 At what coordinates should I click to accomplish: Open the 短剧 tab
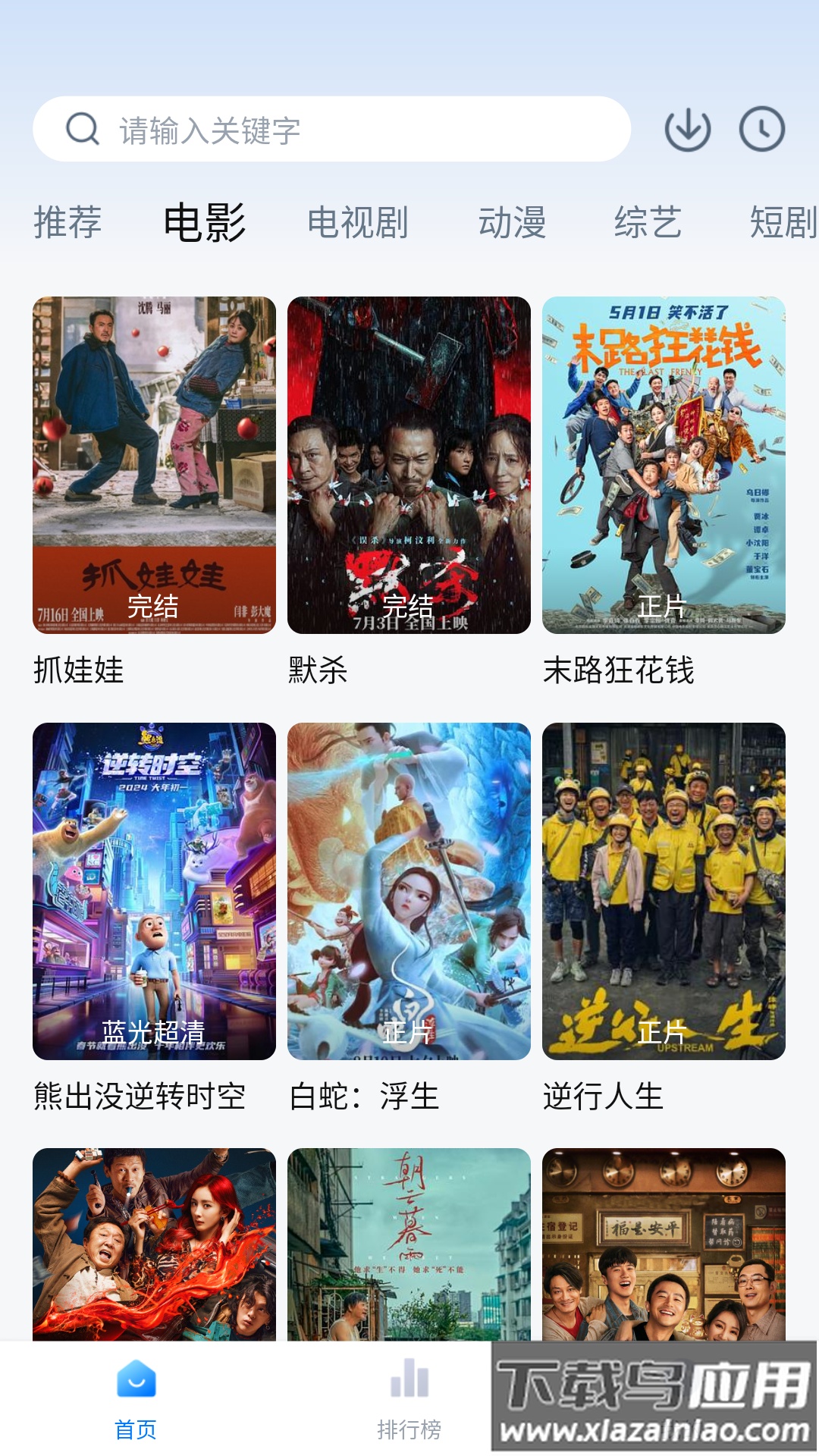click(x=783, y=223)
